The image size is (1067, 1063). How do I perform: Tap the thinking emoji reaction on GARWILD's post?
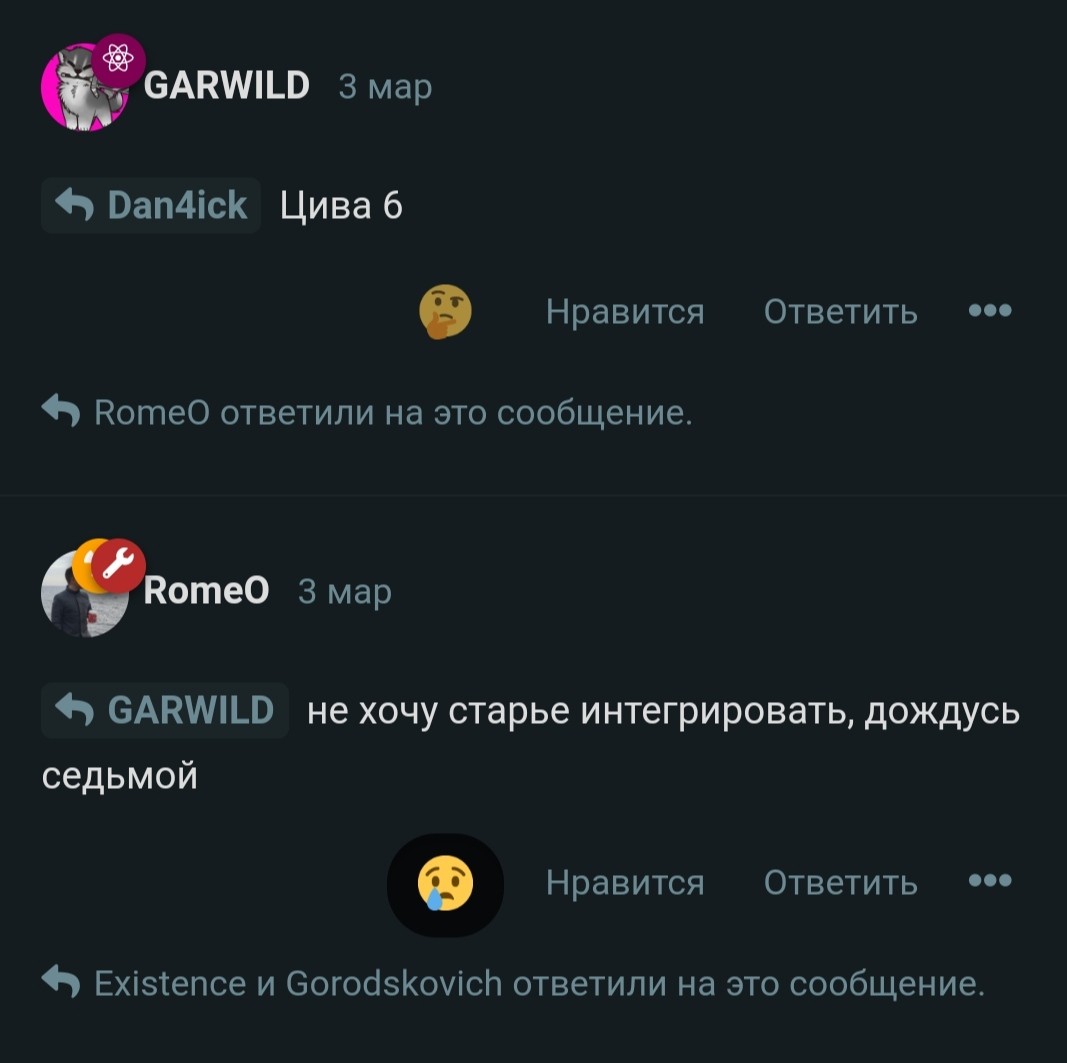pos(445,312)
